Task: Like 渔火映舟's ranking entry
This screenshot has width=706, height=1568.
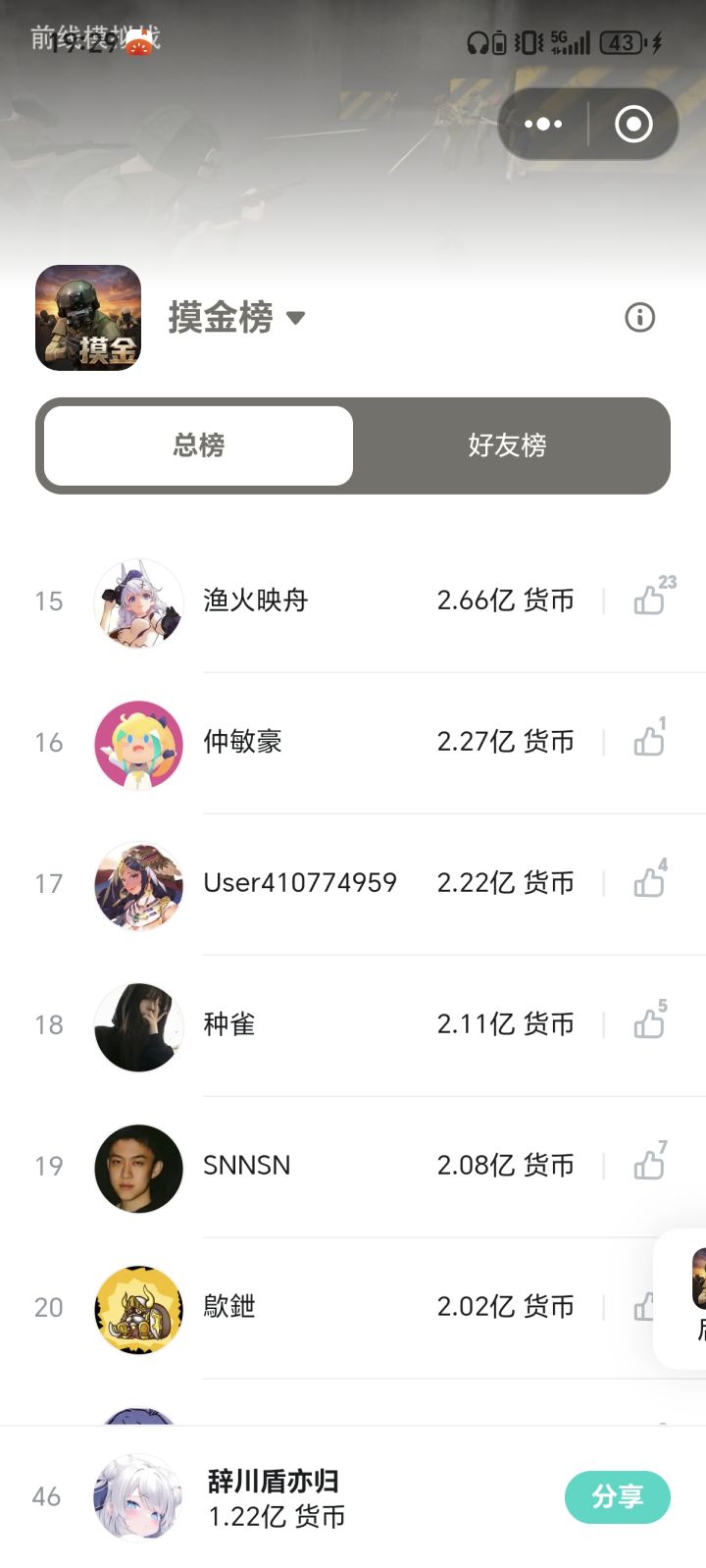Action: (649, 600)
